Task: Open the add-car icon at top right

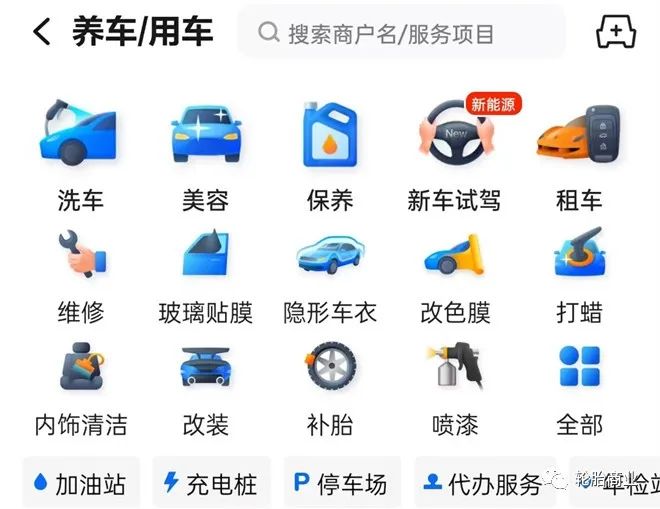Action: coord(615,32)
